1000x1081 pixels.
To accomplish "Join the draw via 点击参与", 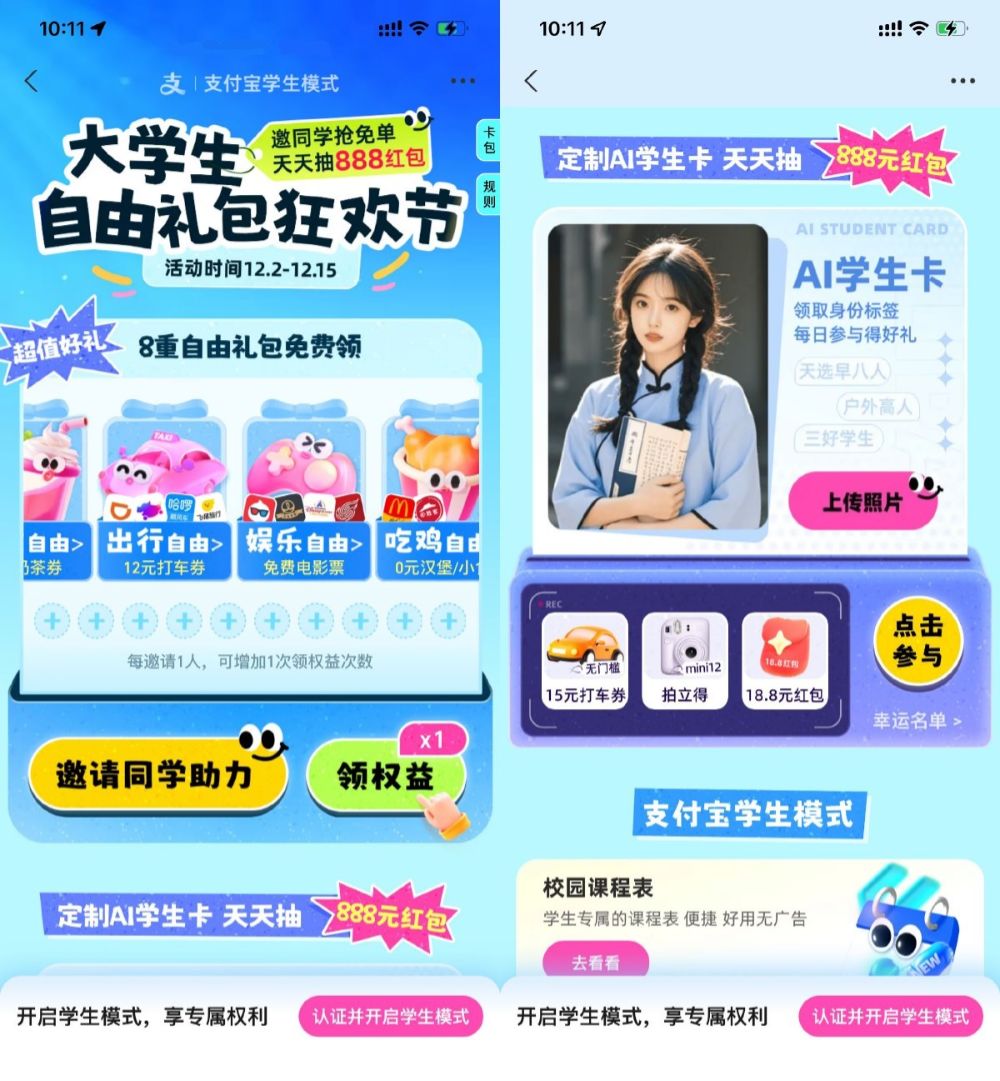I will 918,641.
